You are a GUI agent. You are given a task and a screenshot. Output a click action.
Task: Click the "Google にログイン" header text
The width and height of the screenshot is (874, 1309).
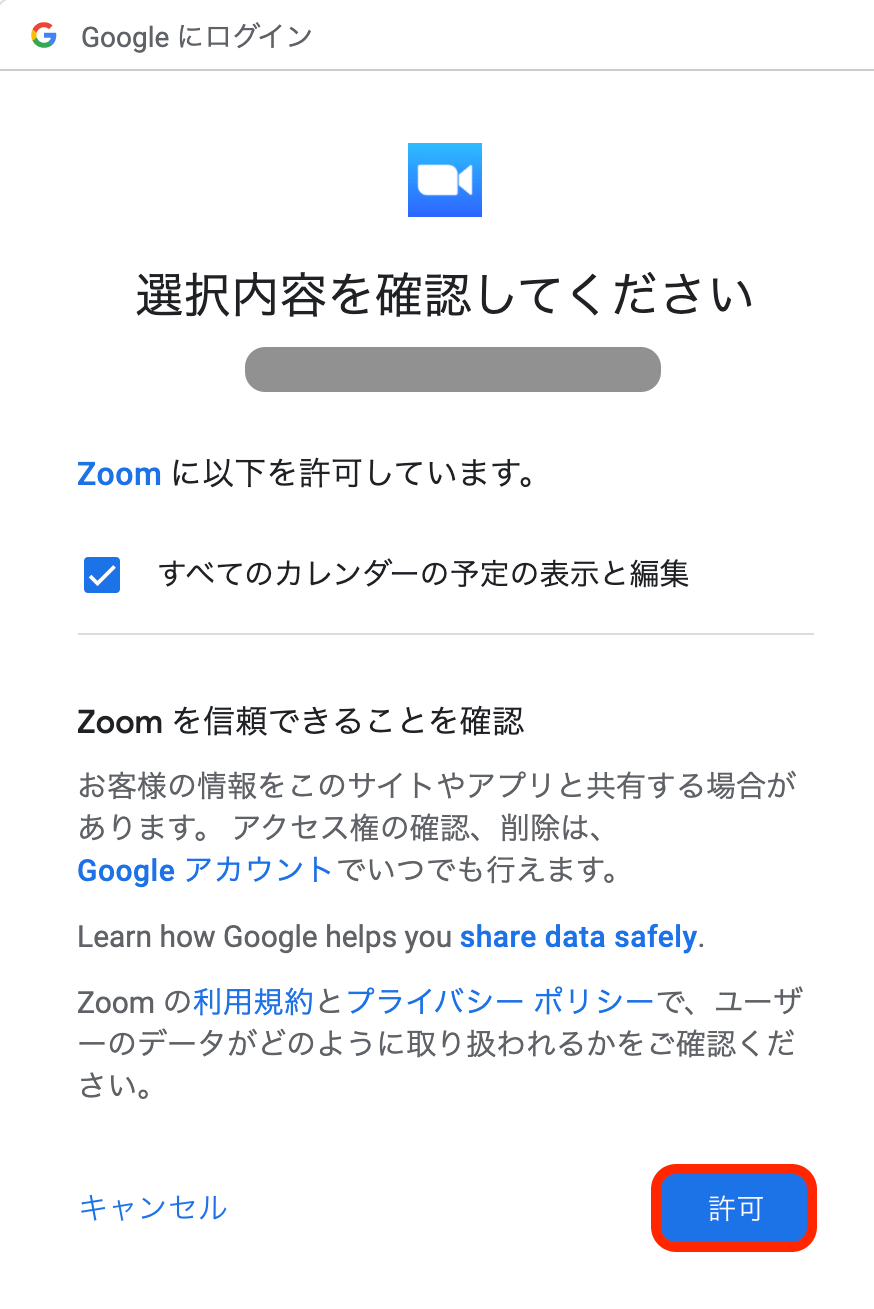pos(196,37)
